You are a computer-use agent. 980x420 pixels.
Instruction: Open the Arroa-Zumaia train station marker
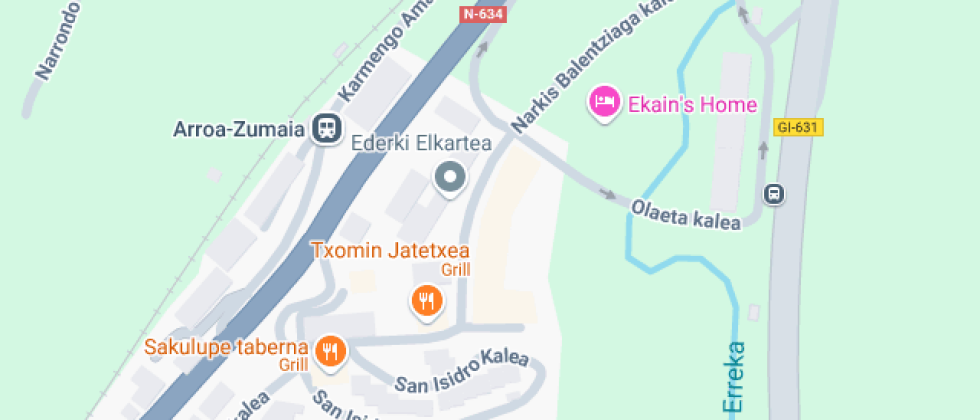(328, 129)
